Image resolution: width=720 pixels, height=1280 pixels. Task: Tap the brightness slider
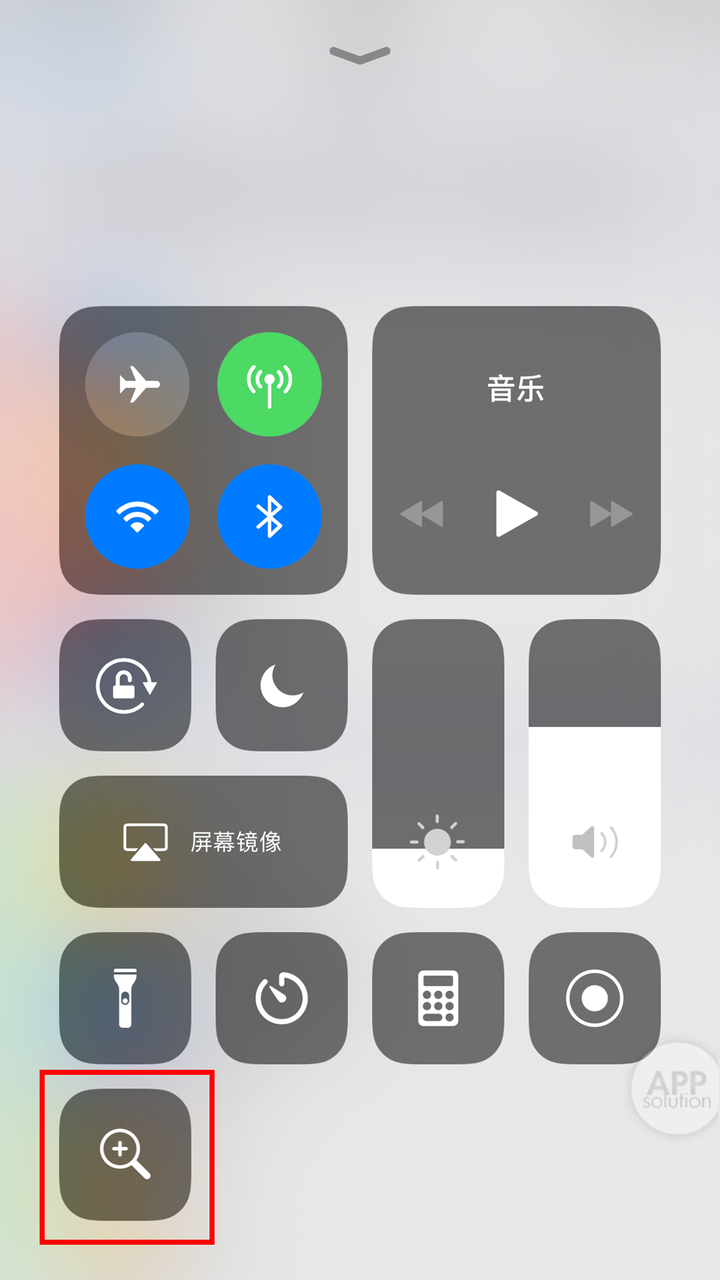438,763
